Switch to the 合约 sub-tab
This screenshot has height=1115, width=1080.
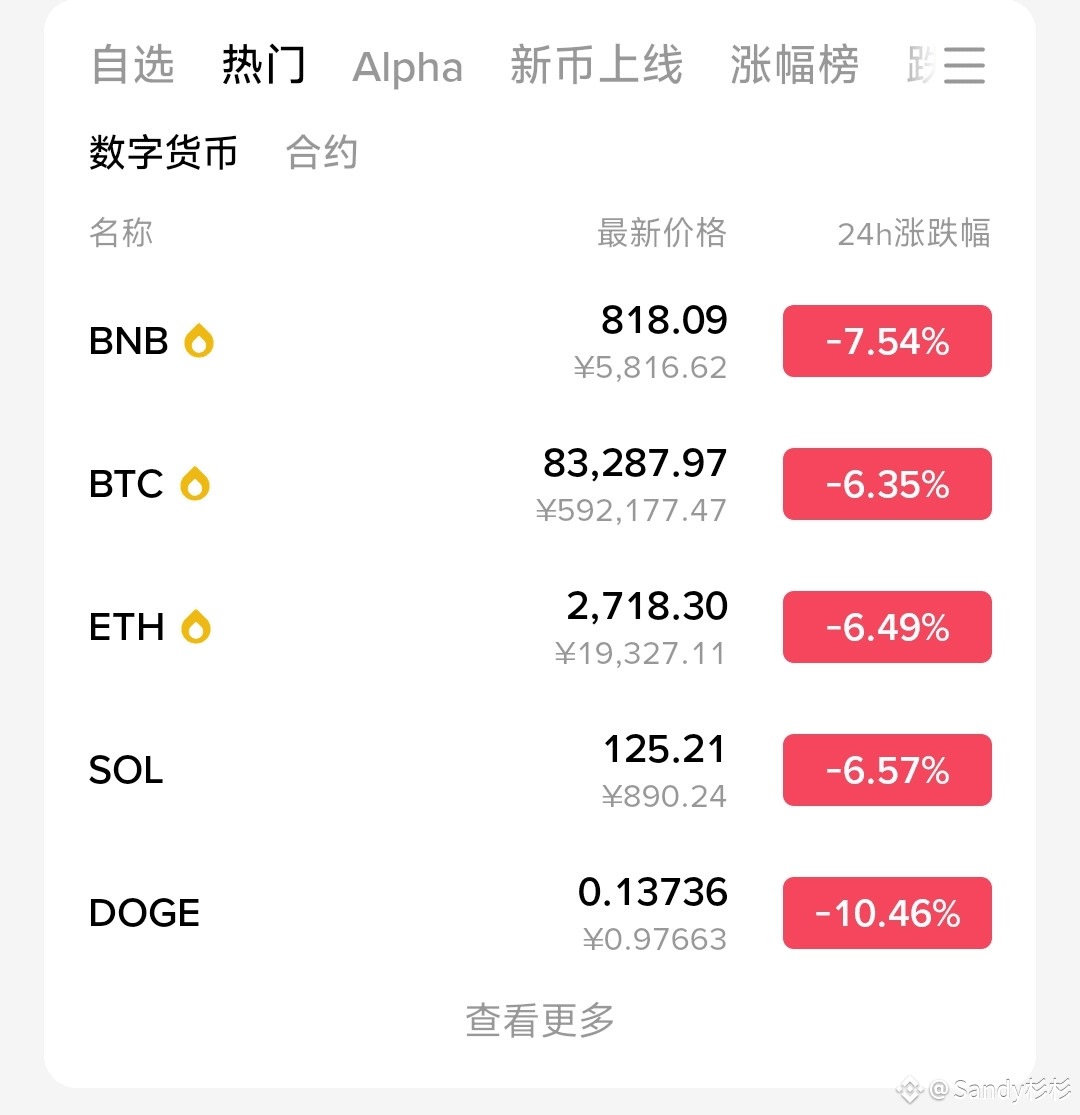coord(322,153)
